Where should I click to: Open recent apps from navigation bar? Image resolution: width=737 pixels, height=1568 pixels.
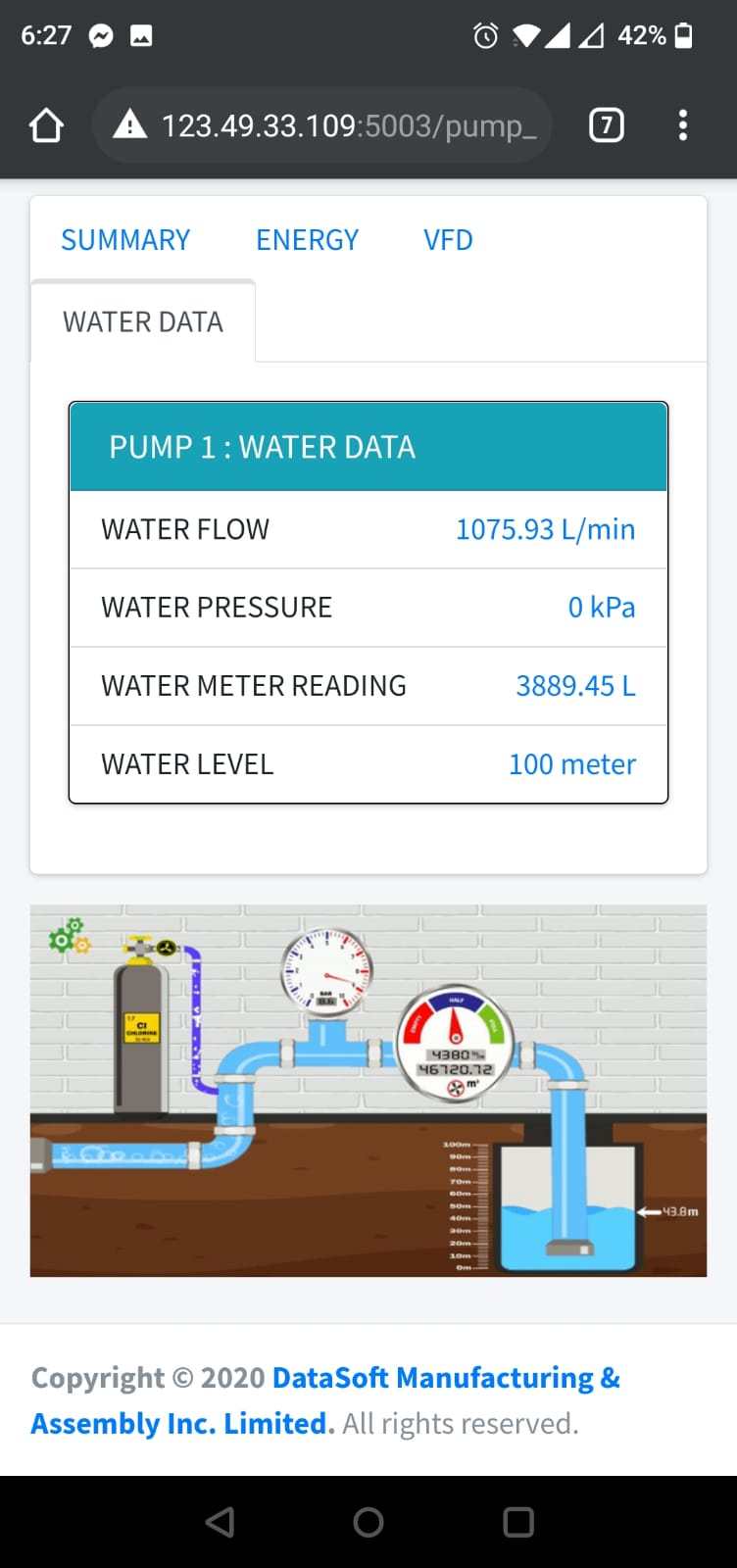pyautogui.click(x=517, y=1522)
